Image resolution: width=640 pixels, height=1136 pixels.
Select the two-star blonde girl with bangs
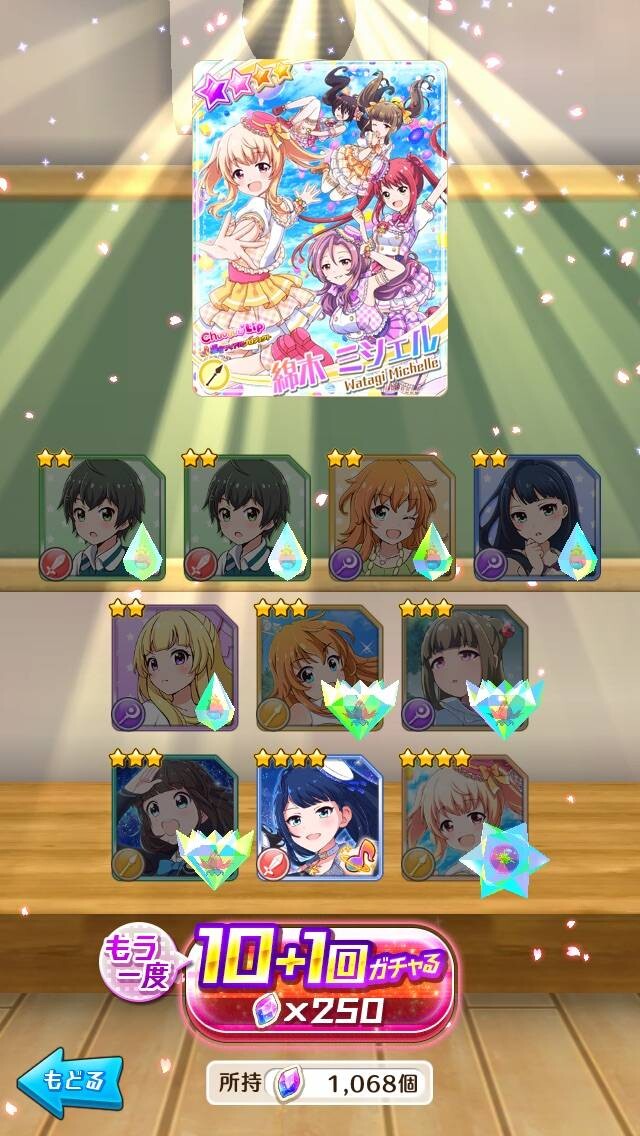tap(175, 667)
